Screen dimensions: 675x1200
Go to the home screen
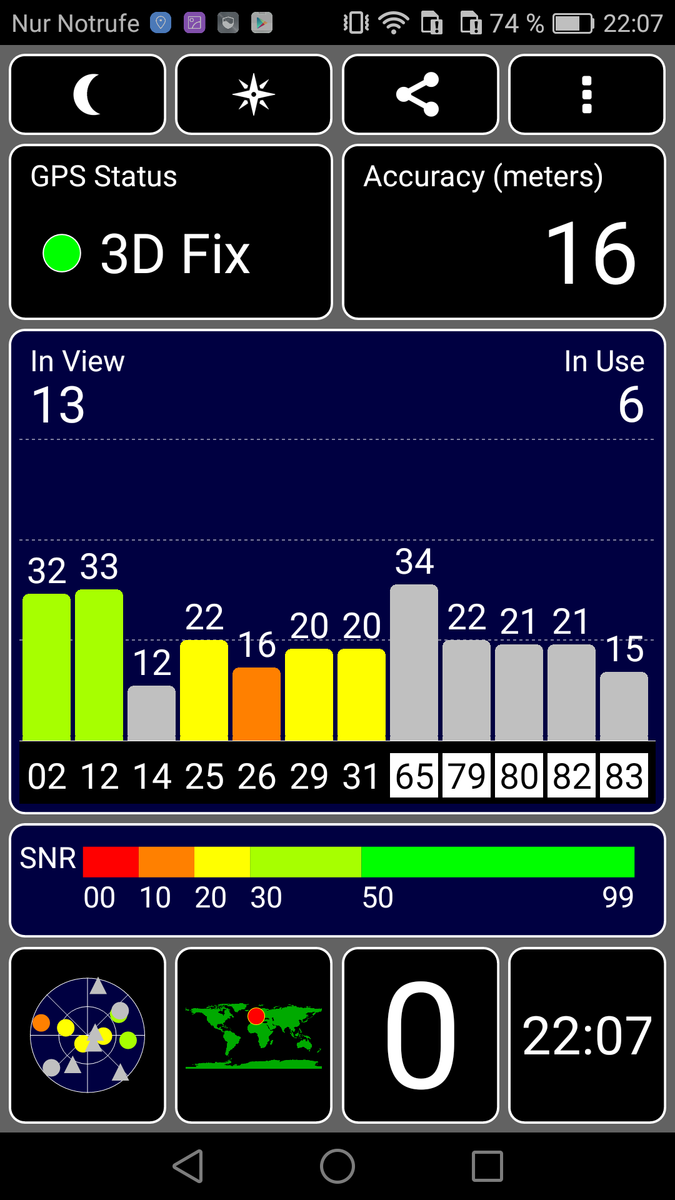(x=337, y=1165)
